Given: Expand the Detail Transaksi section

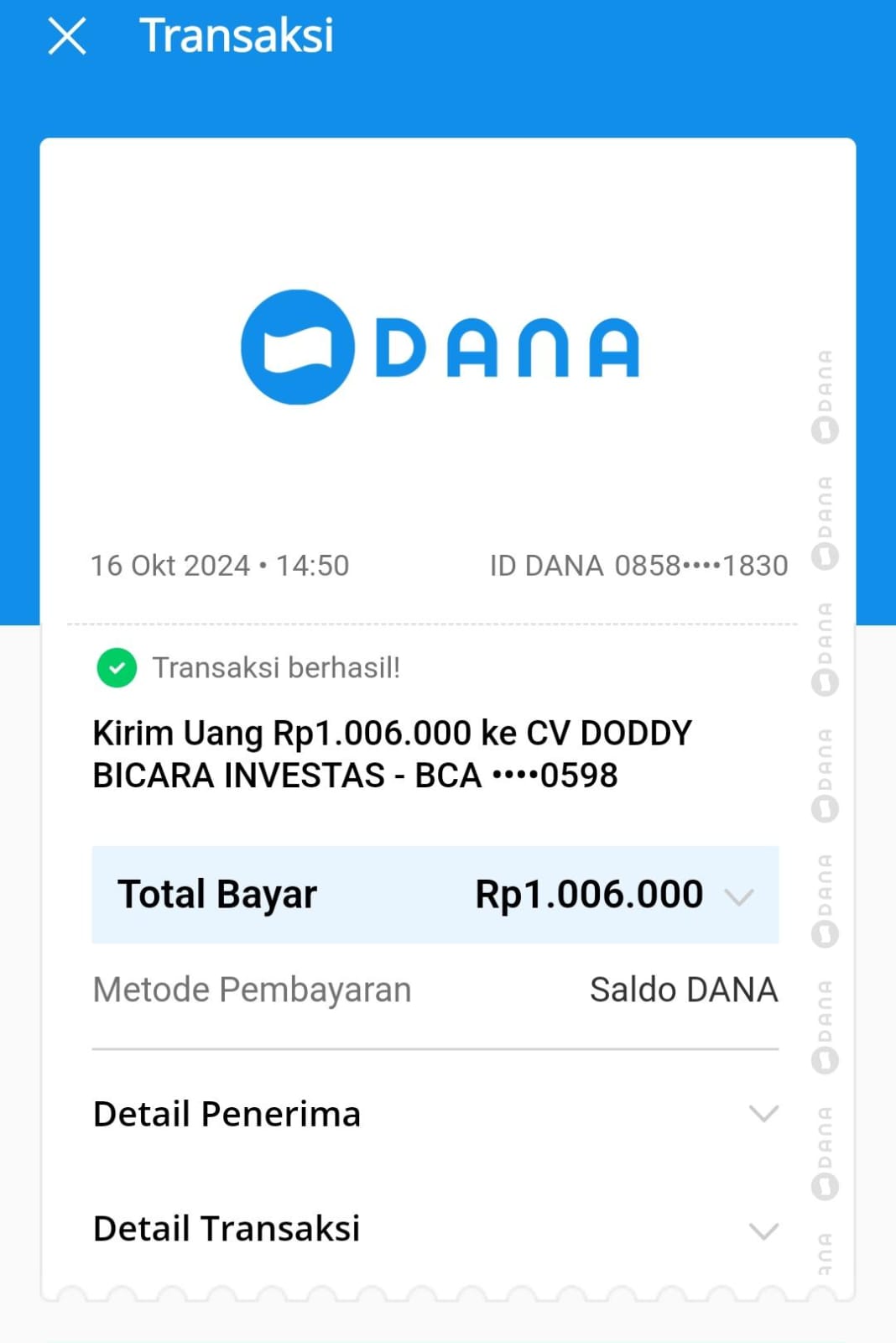Looking at the screenshot, I should click(763, 1231).
